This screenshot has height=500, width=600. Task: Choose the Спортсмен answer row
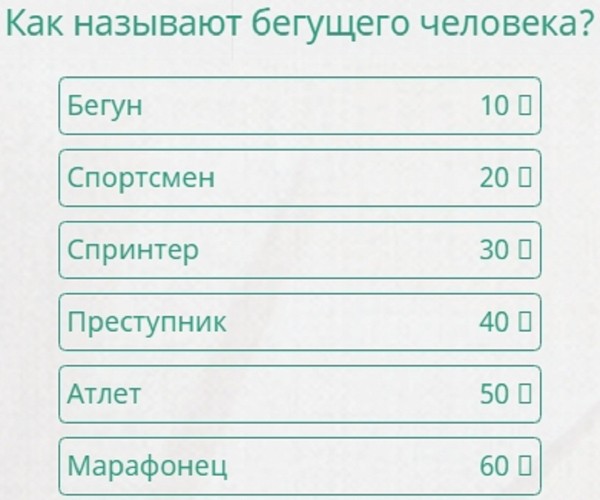299,178
